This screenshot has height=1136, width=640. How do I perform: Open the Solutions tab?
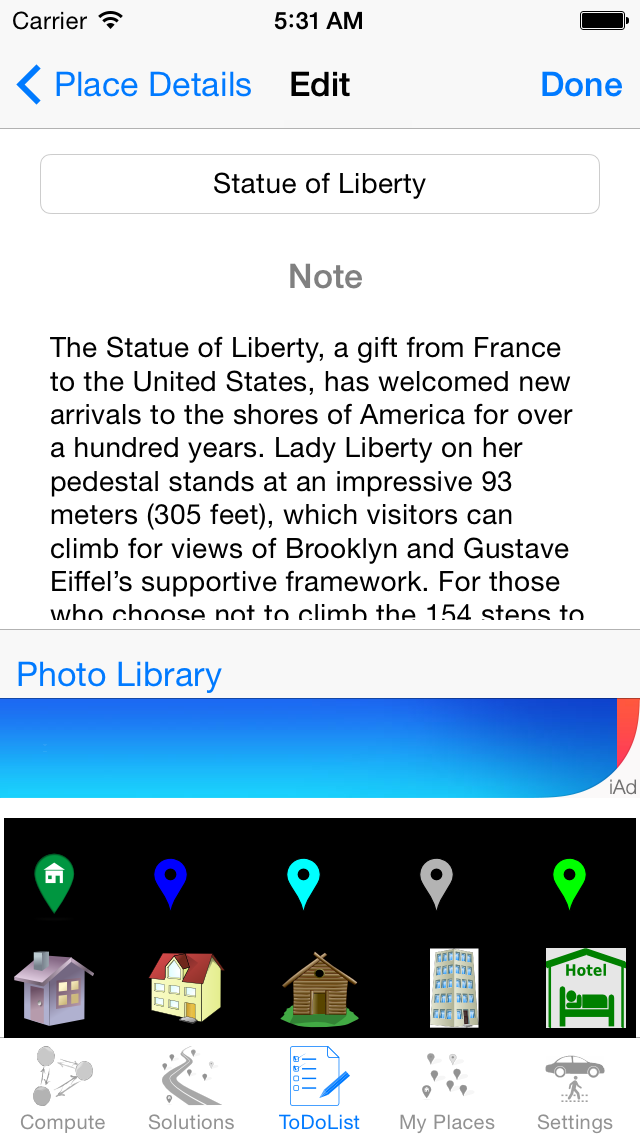point(191,1087)
